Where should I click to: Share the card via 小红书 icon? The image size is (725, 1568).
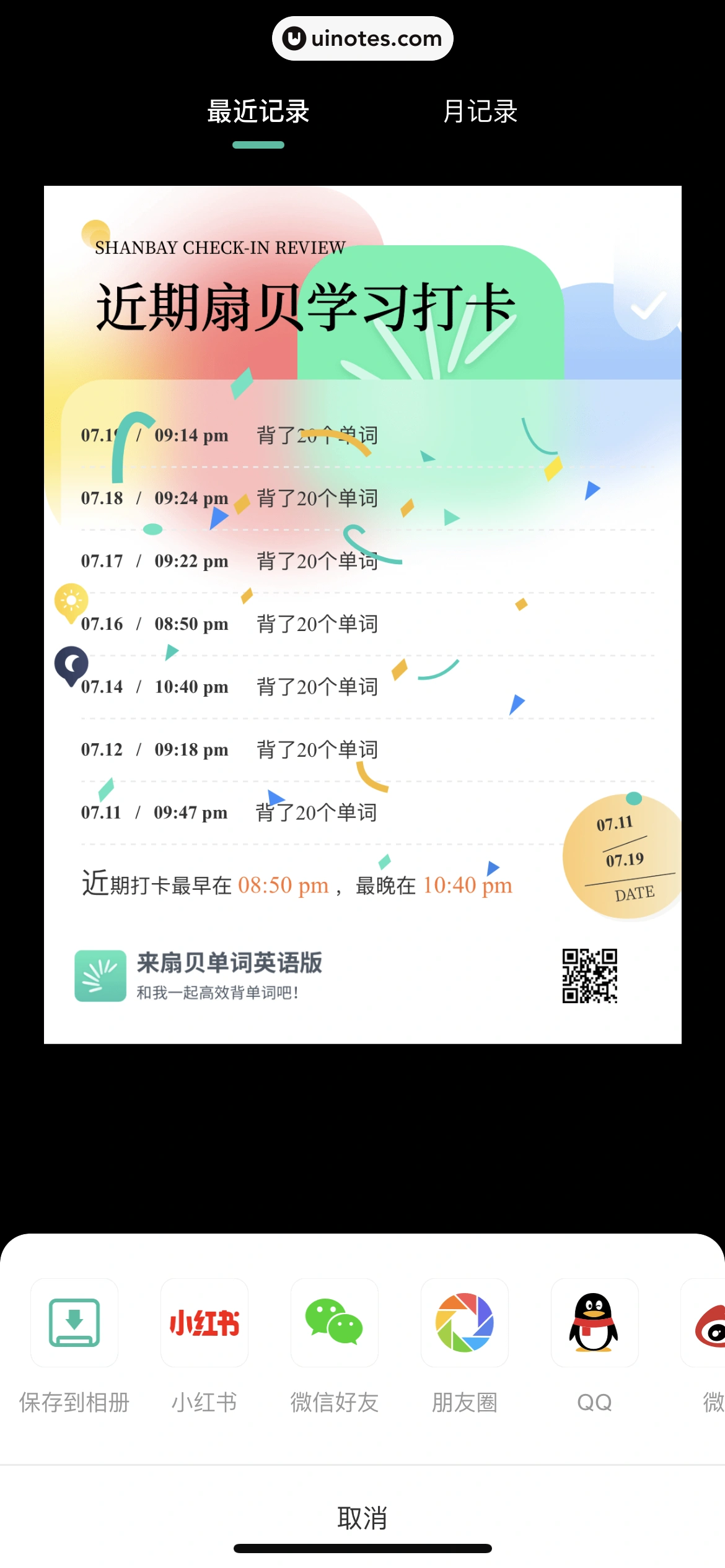click(204, 1323)
